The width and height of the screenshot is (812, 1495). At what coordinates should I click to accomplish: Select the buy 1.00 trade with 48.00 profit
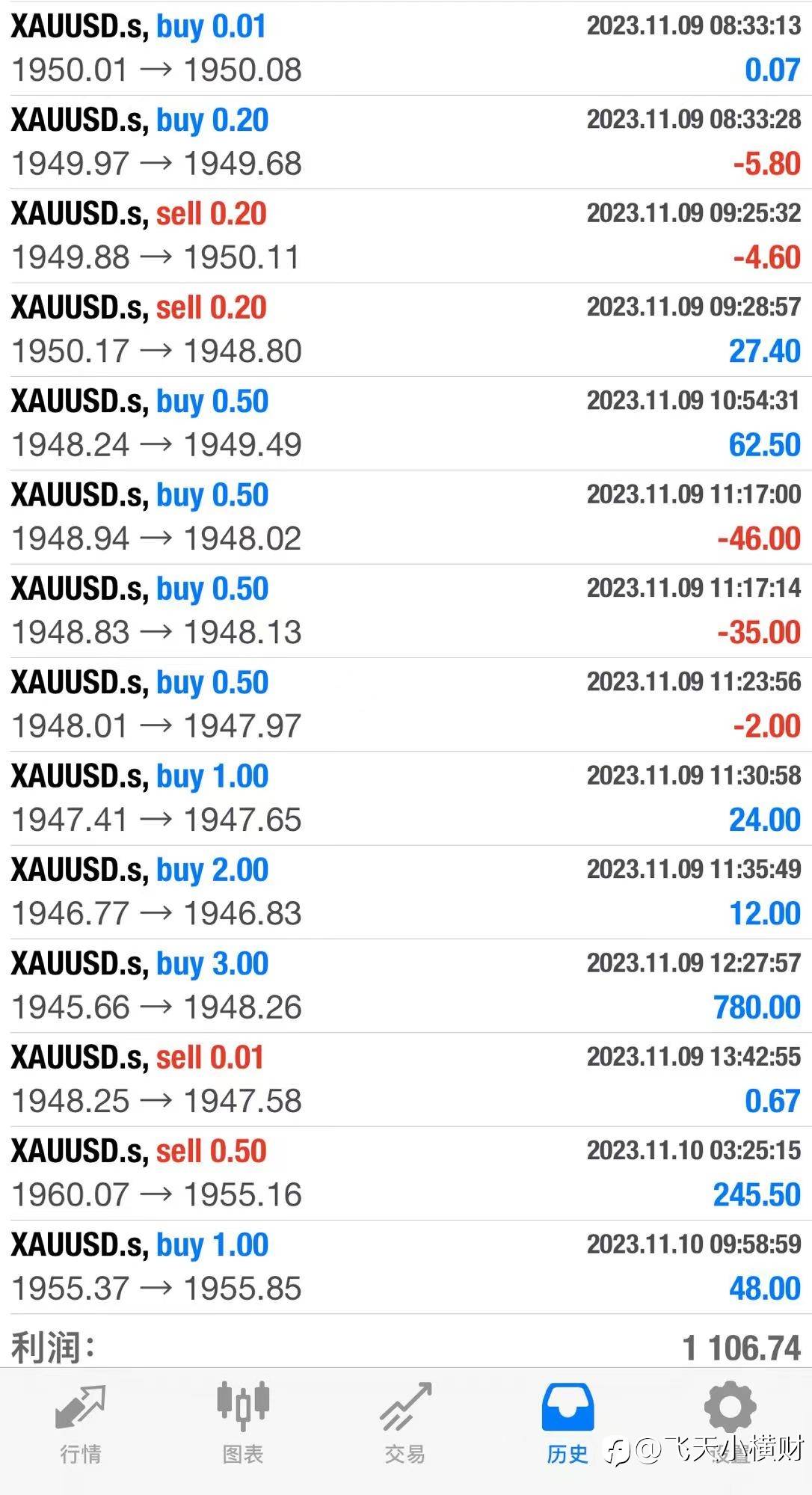(x=406, y=1268)
